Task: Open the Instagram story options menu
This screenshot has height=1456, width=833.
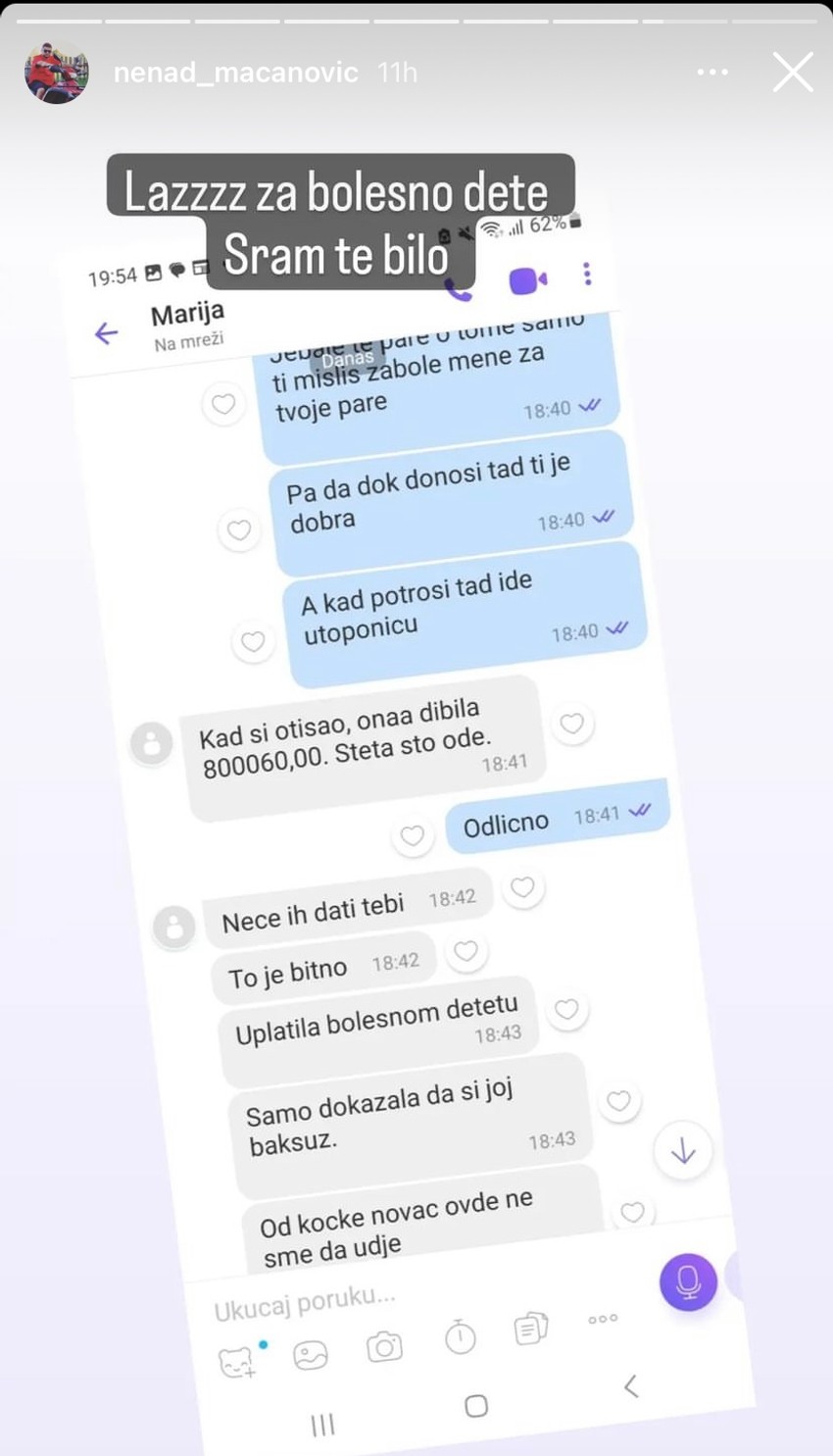Action: pos(712,72)
